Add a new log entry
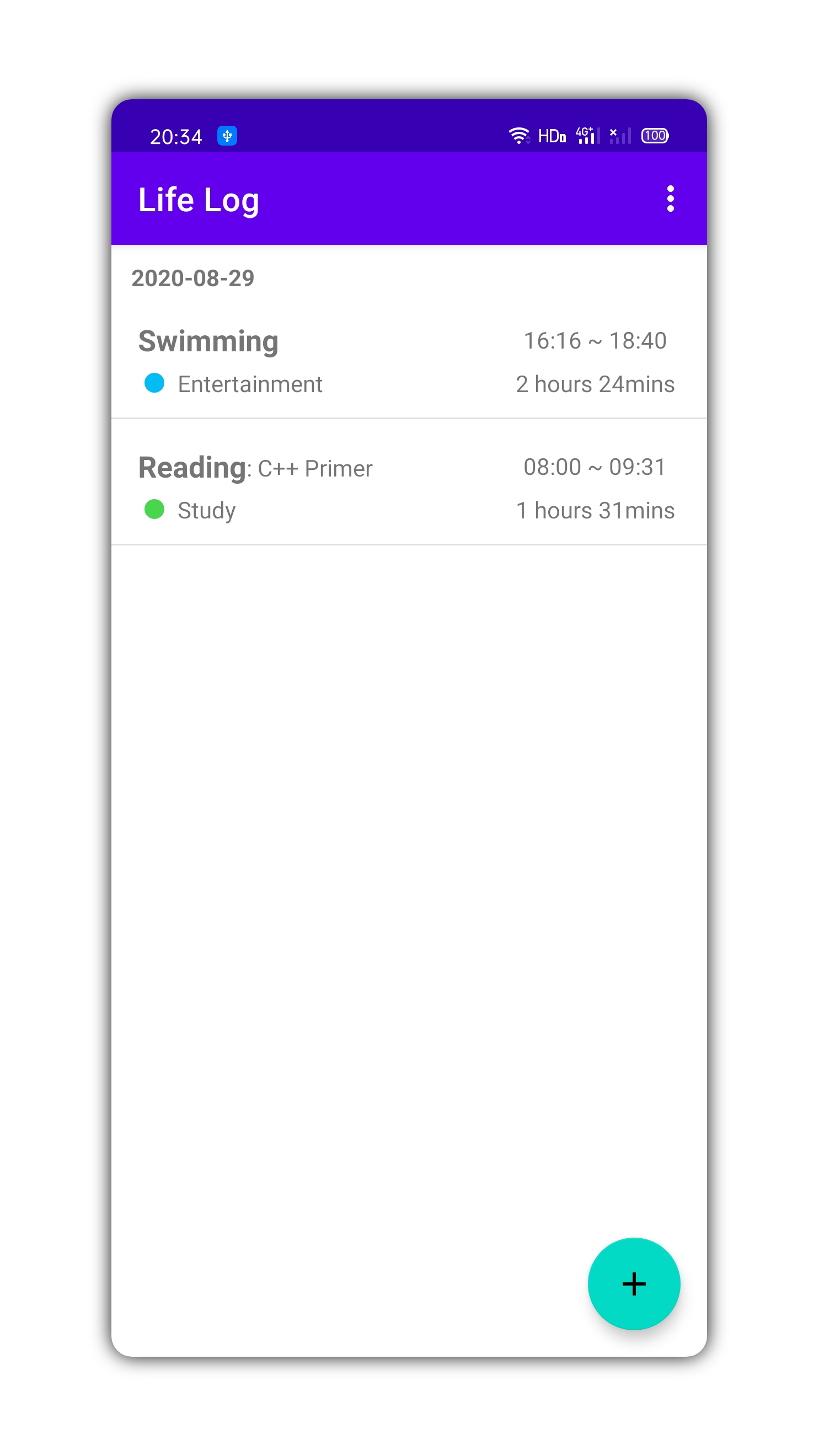The width and height of the screenshot is (819, 1456). coord(634,1283)
